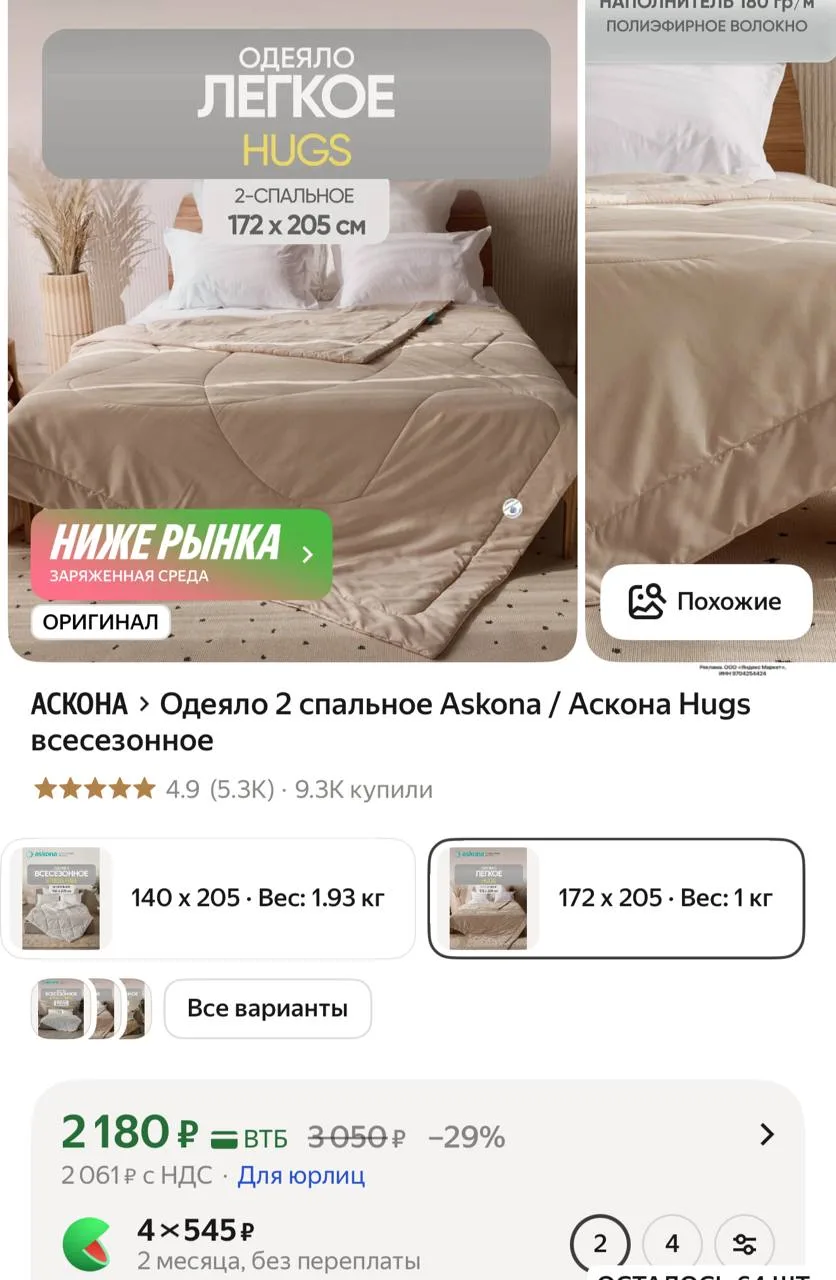This screenshot has height=1280, width=836.
Task: Select the 140 x 205 size variant
Action: 208,898
